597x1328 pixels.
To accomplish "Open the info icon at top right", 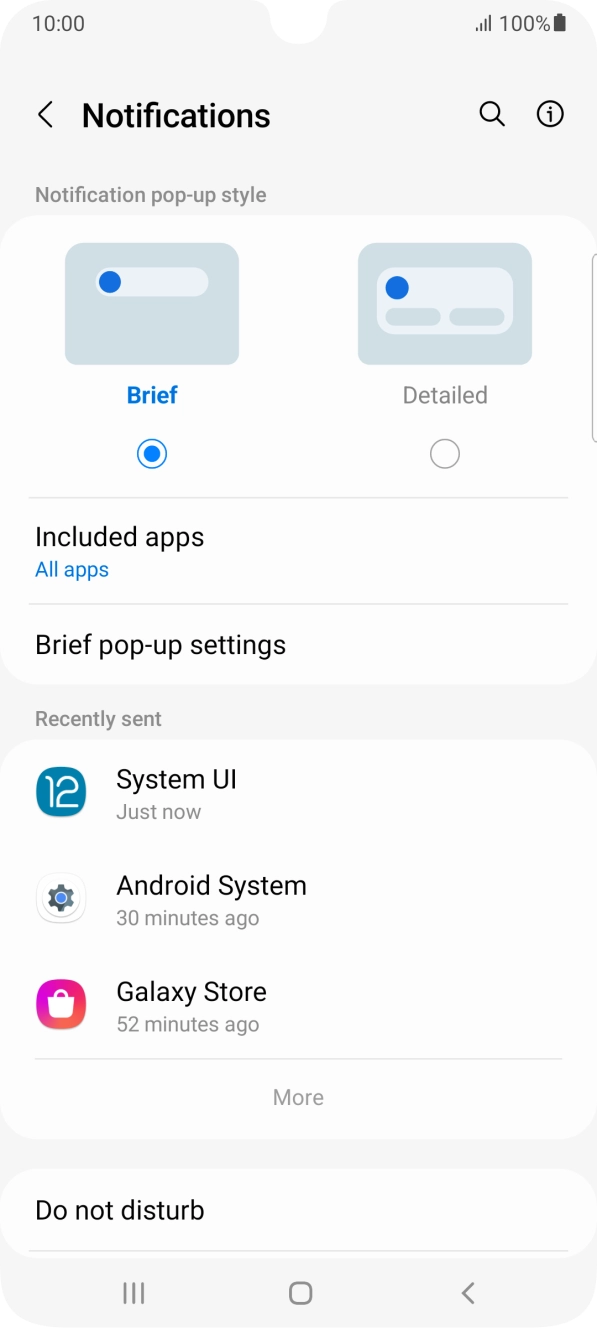I will 550,114.
